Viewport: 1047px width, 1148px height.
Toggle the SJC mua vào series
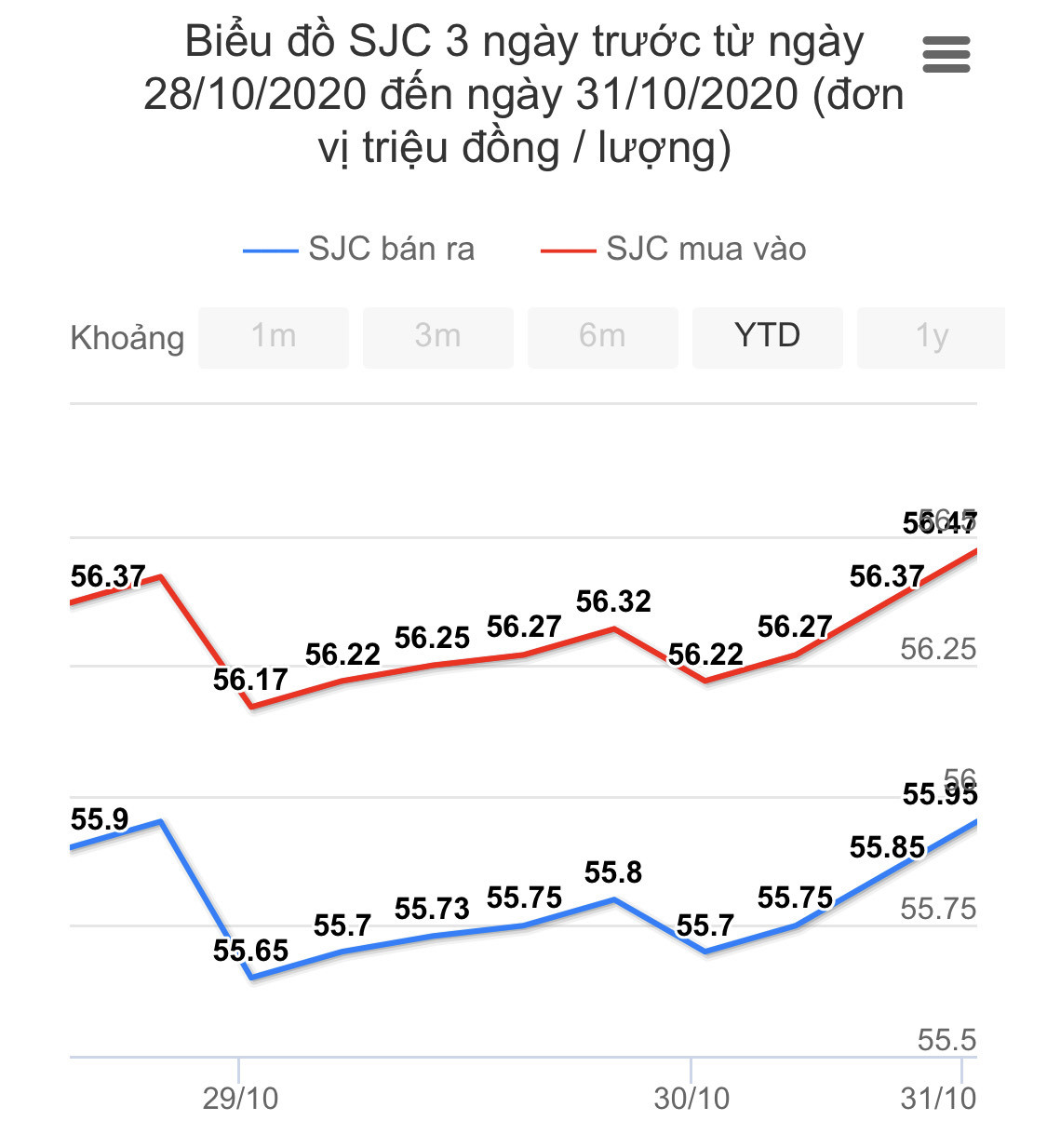[674, 250]
